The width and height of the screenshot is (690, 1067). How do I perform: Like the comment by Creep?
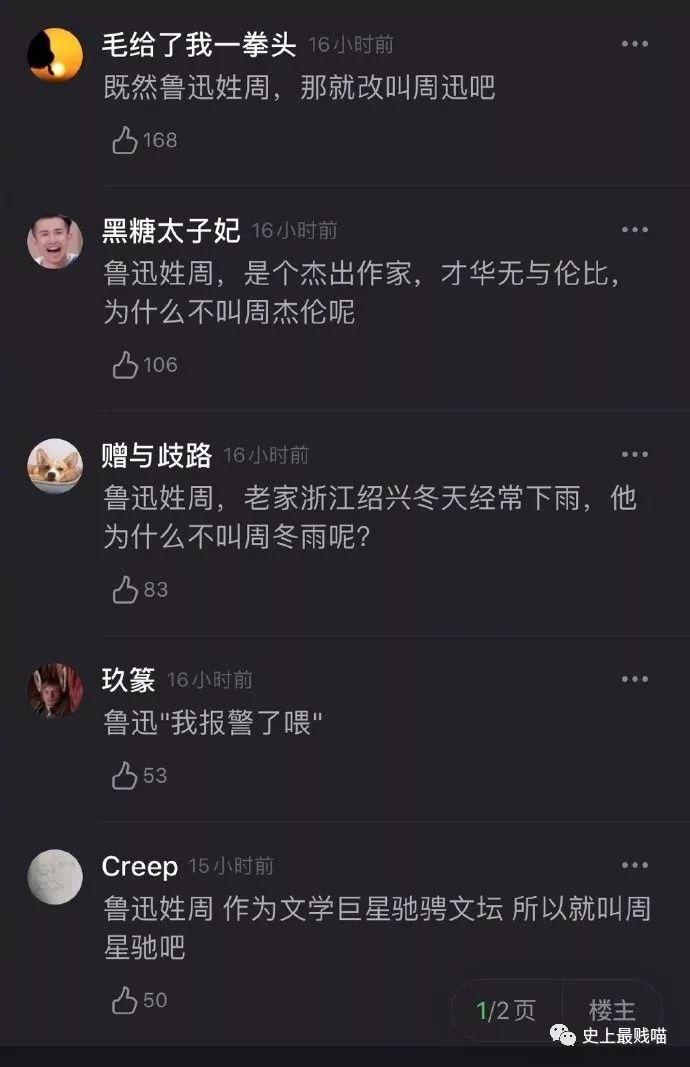(125, 1000)
